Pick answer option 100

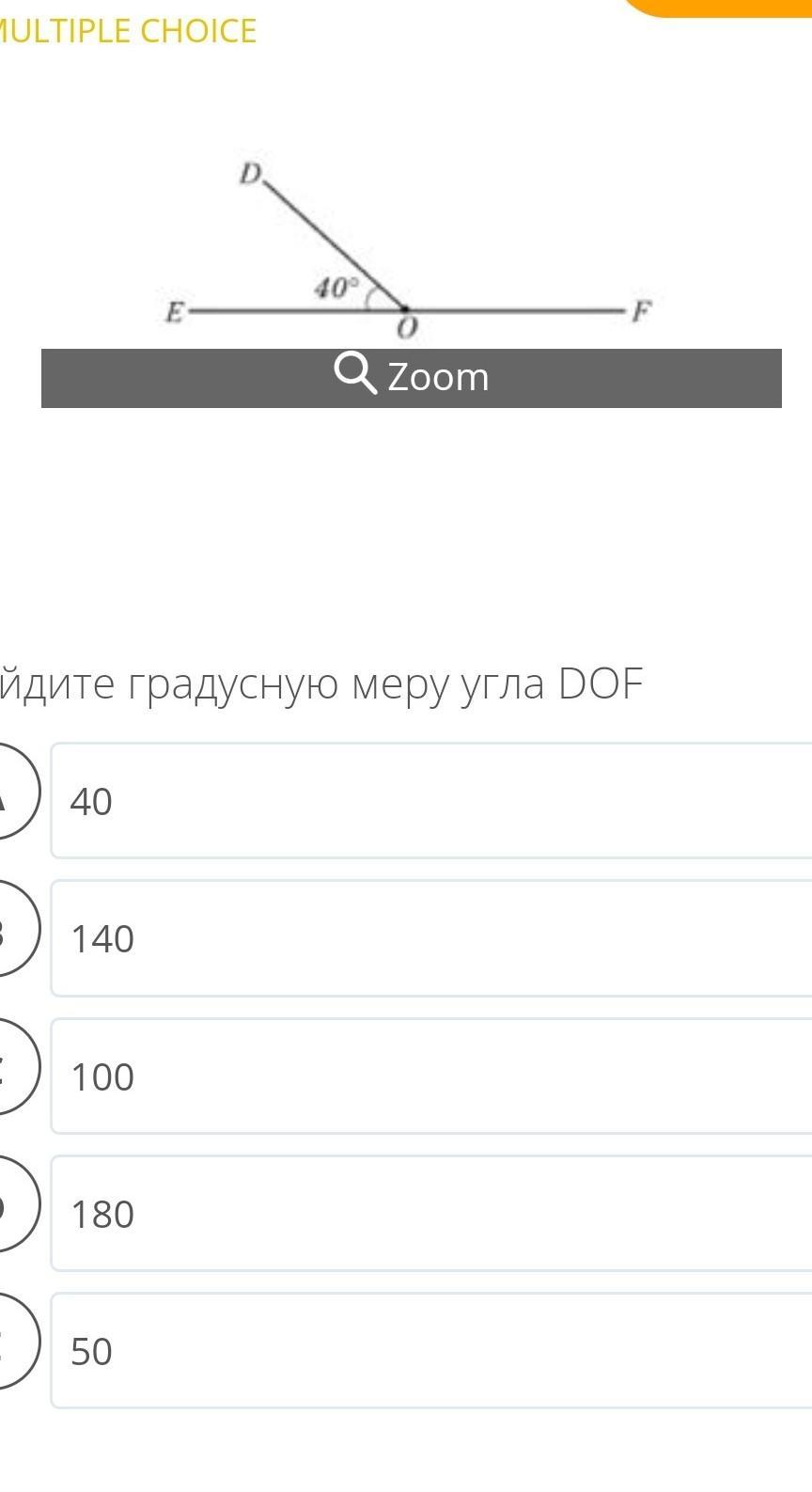[431, 1076]
